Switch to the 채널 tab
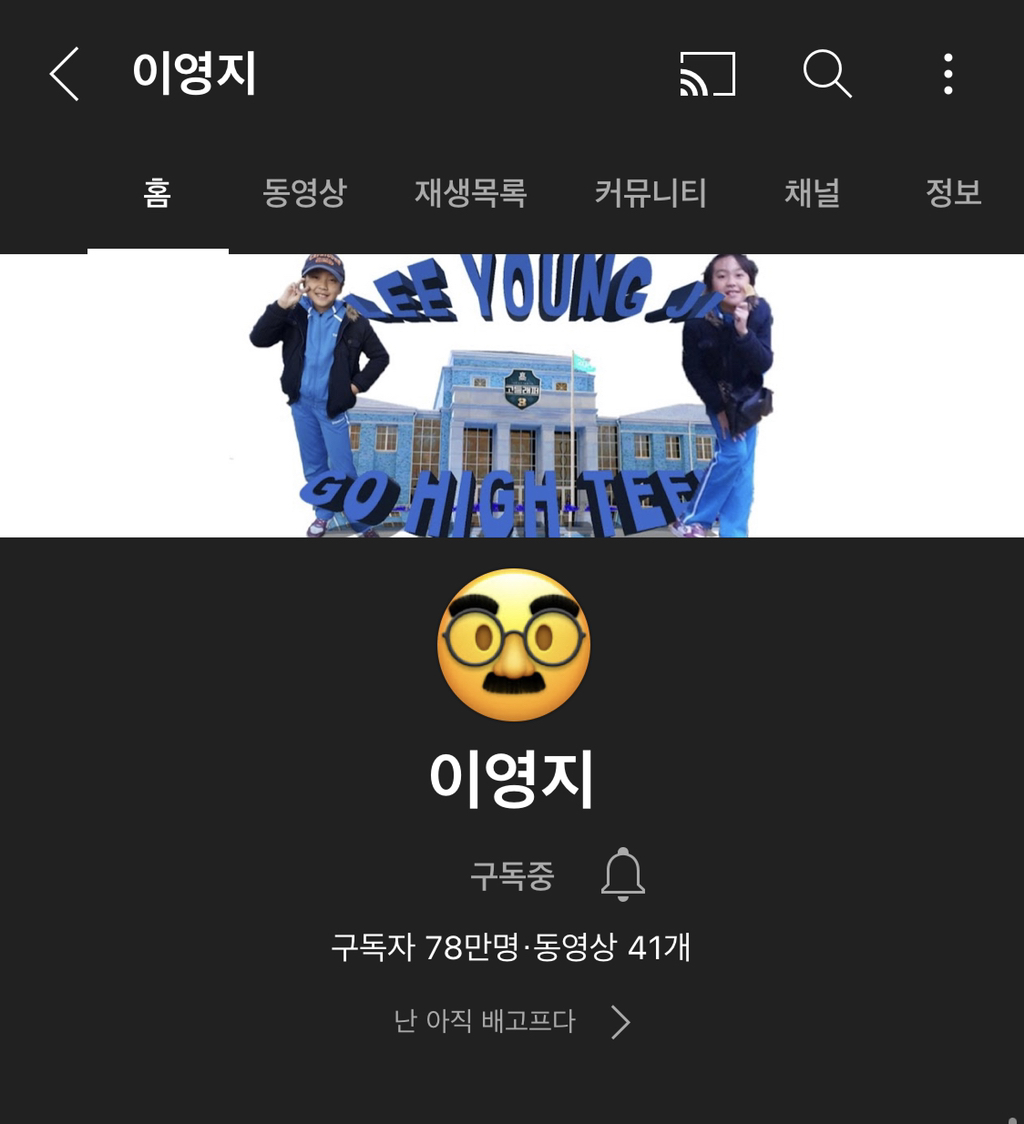The image size is (1024, 1124). (x=811, y=192)
